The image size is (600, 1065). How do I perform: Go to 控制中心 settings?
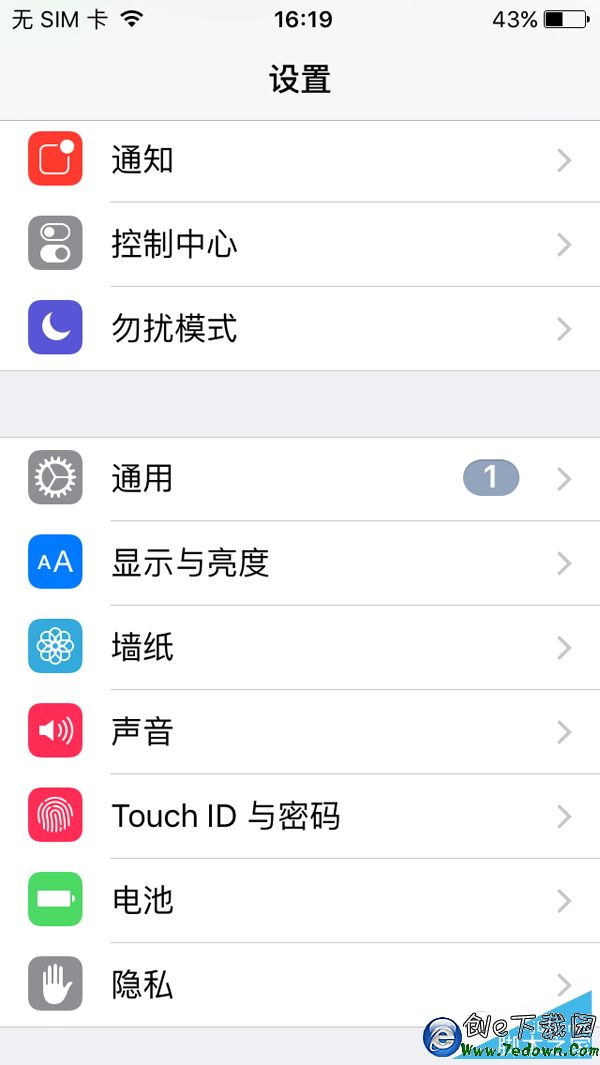[300, 244]
